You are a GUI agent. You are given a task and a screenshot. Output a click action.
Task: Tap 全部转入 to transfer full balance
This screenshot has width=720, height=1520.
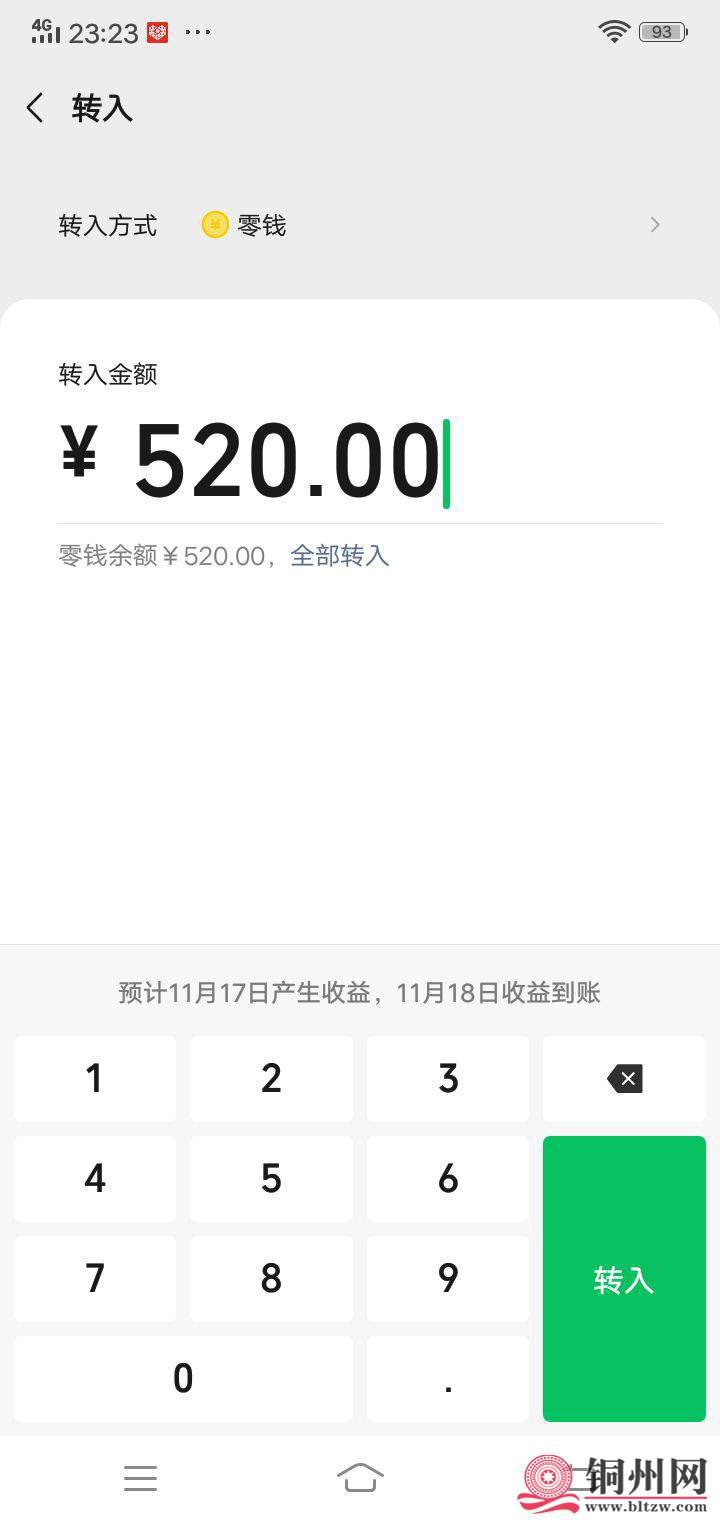pos(339,556)
